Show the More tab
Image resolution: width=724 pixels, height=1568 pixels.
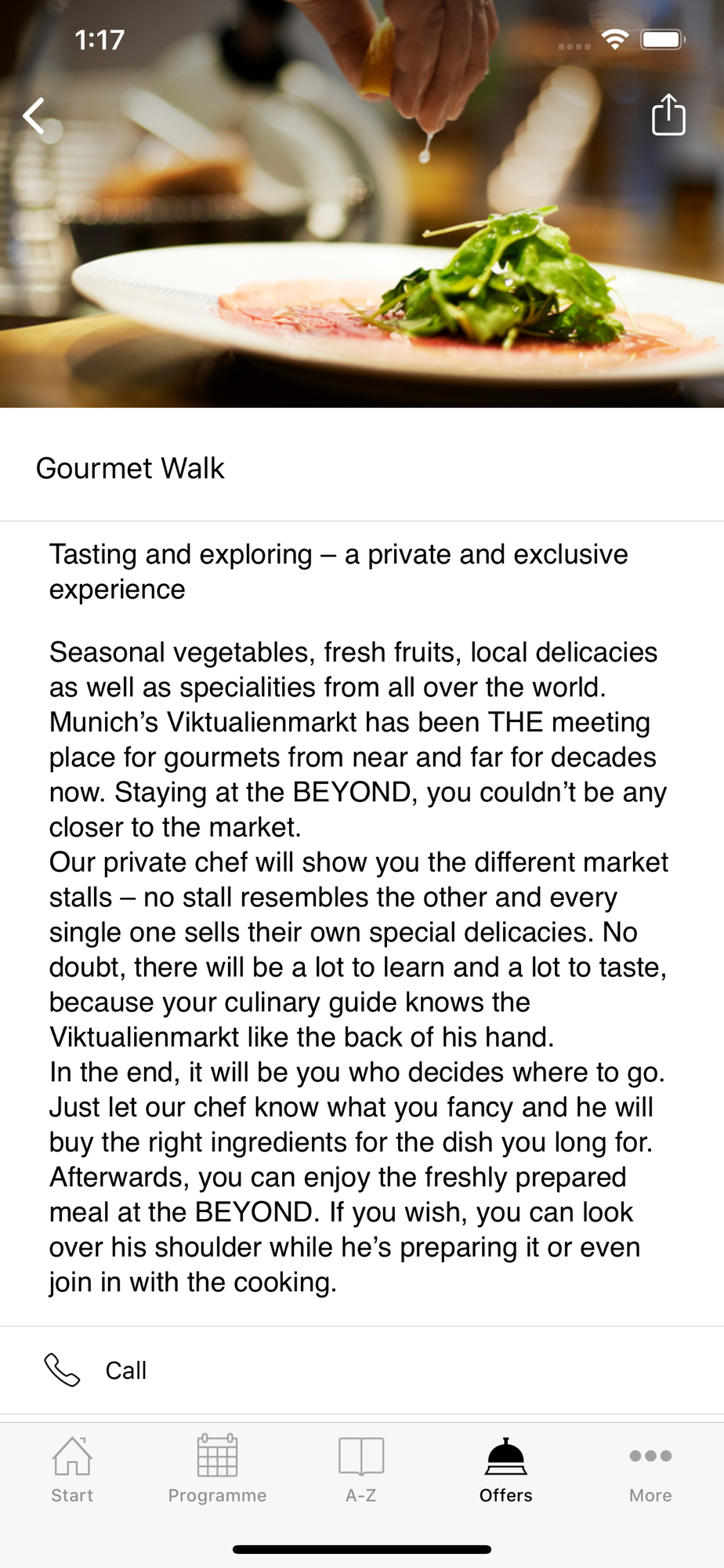650,1469
